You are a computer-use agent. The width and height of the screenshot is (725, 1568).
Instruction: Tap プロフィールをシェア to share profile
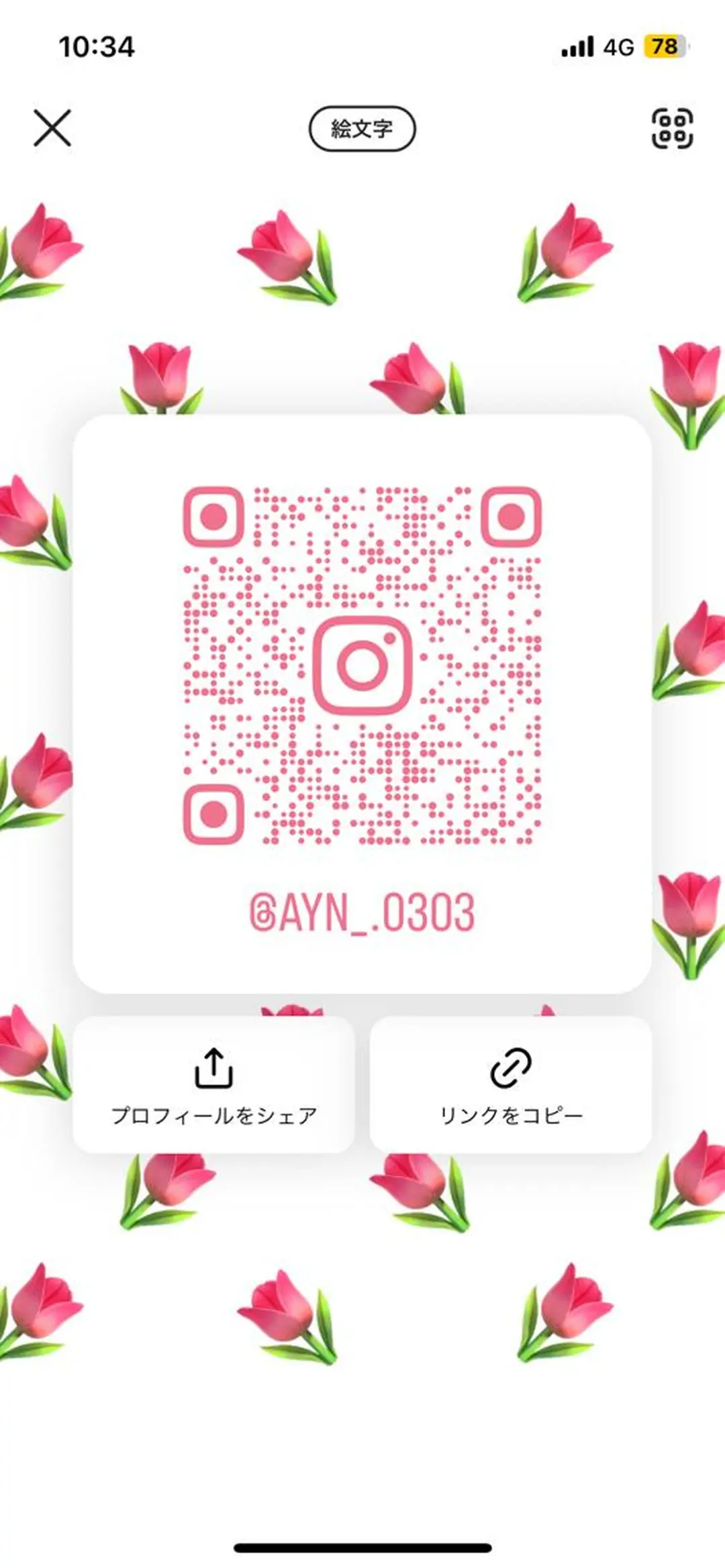tap(213, 1085)
